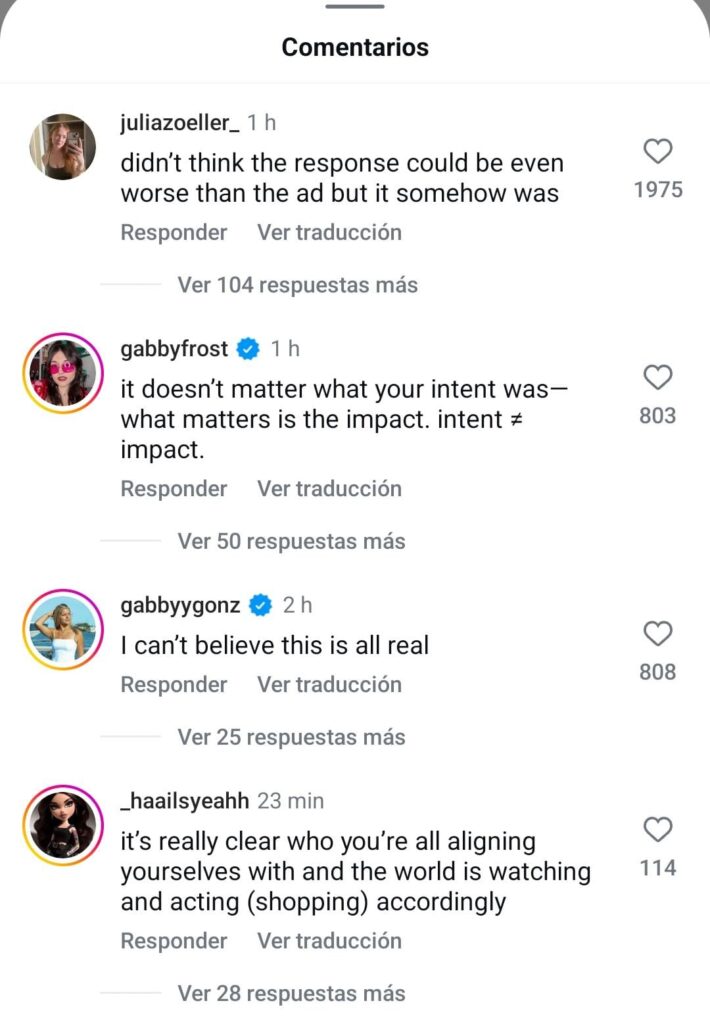Expand 50 more replies under gabbyfrost

[x=291, y=541]
